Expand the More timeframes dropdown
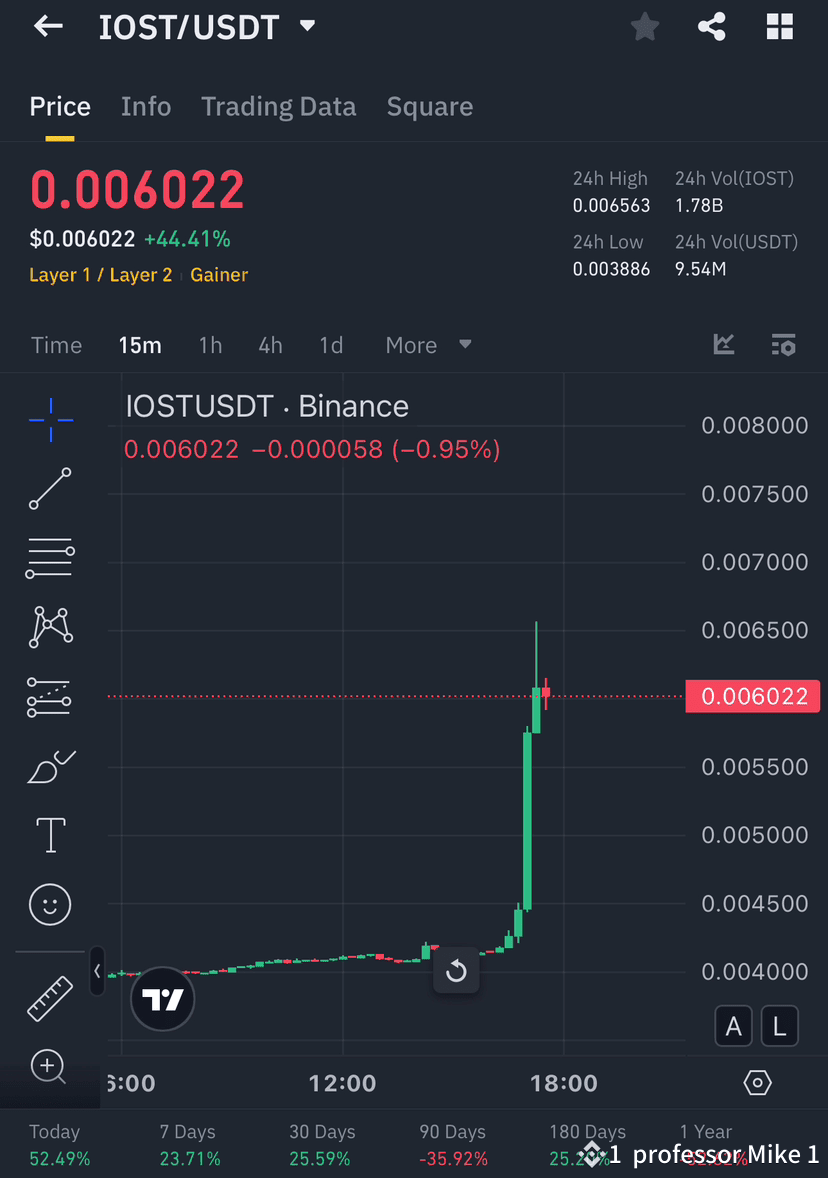 click(426, 344)
